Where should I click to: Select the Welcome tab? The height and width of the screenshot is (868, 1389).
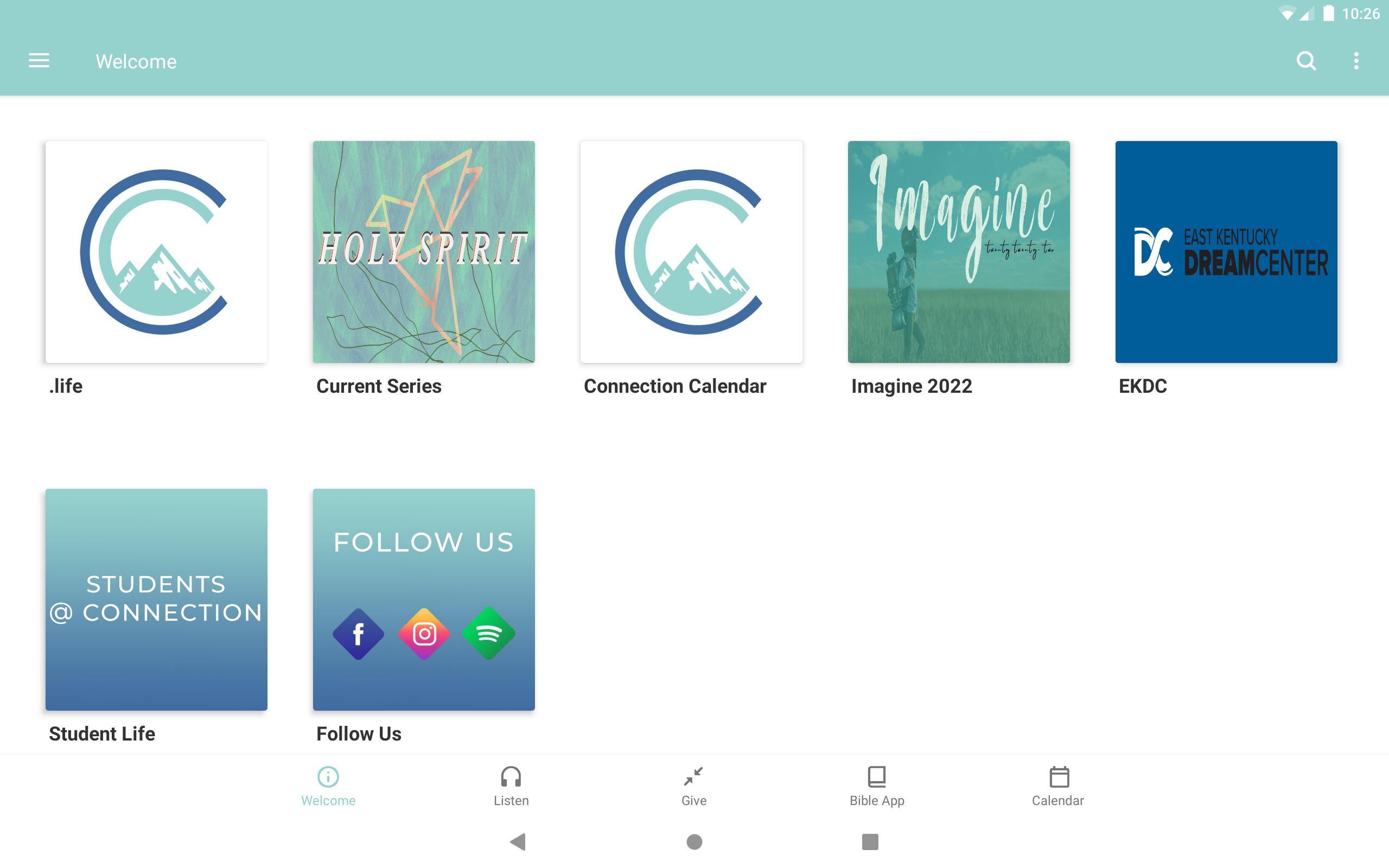tap(328, 786)
